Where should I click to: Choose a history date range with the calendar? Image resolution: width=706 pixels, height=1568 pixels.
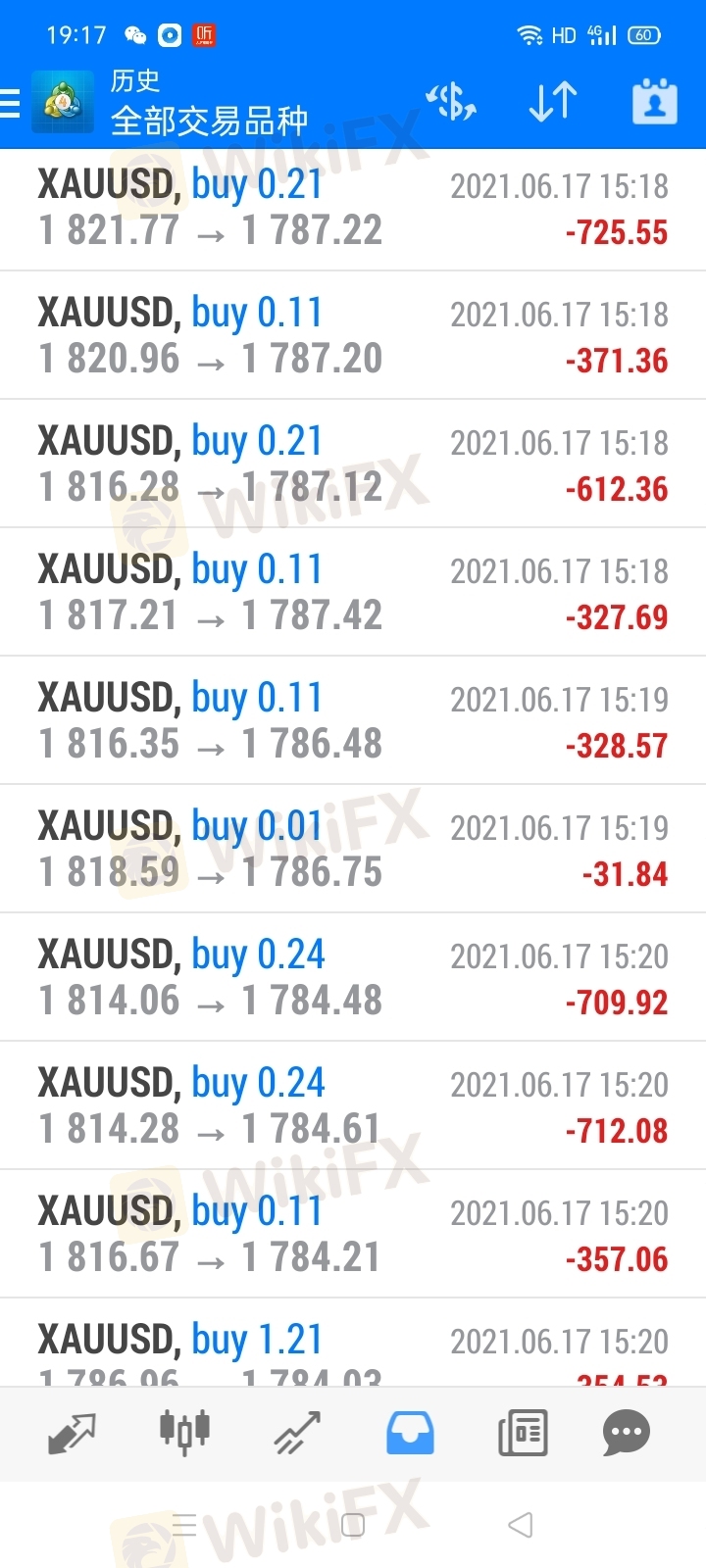click(654, 101)
